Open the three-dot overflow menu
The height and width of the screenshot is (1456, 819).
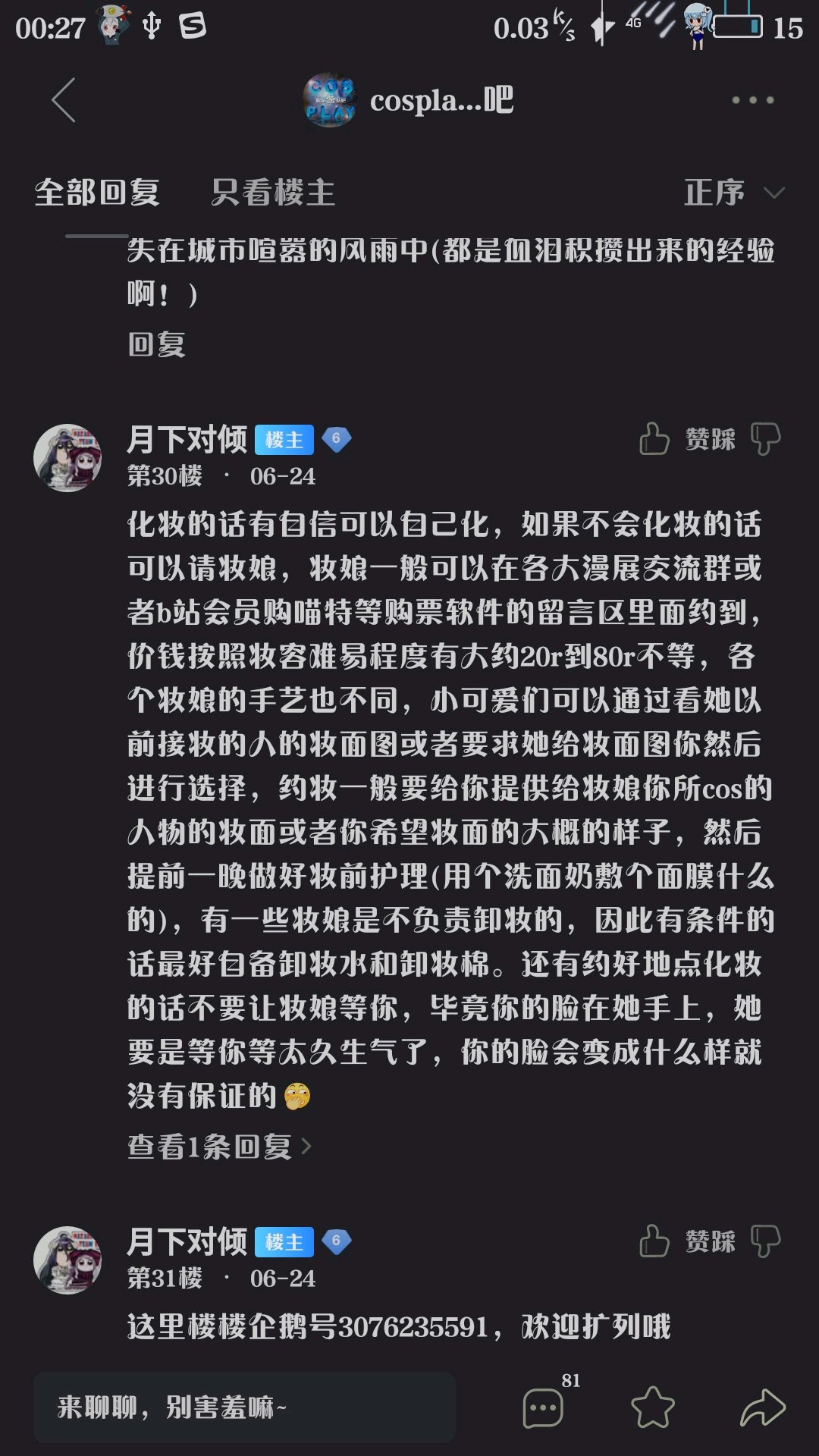(752, 100)
